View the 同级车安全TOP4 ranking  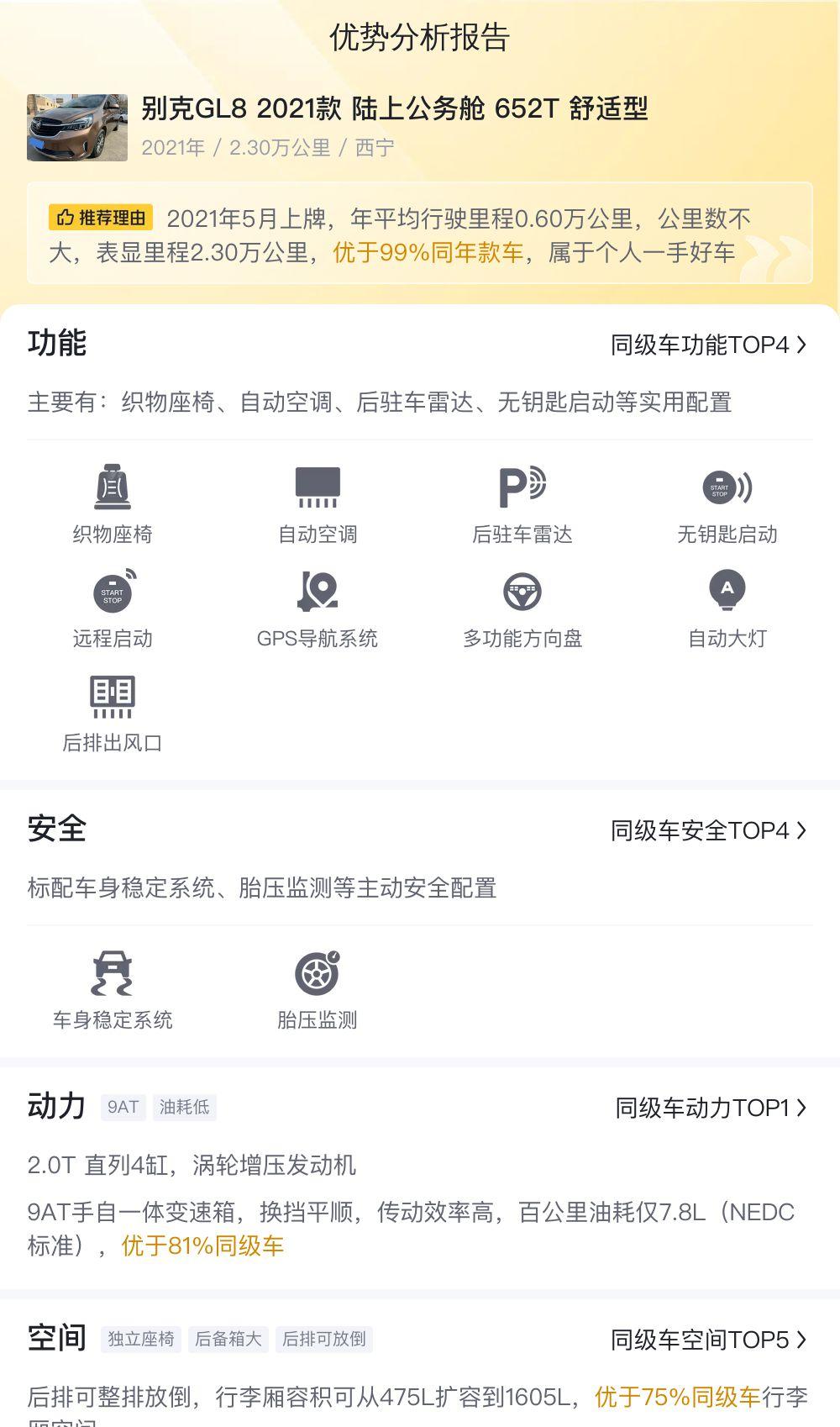click(x=708, y=830)
